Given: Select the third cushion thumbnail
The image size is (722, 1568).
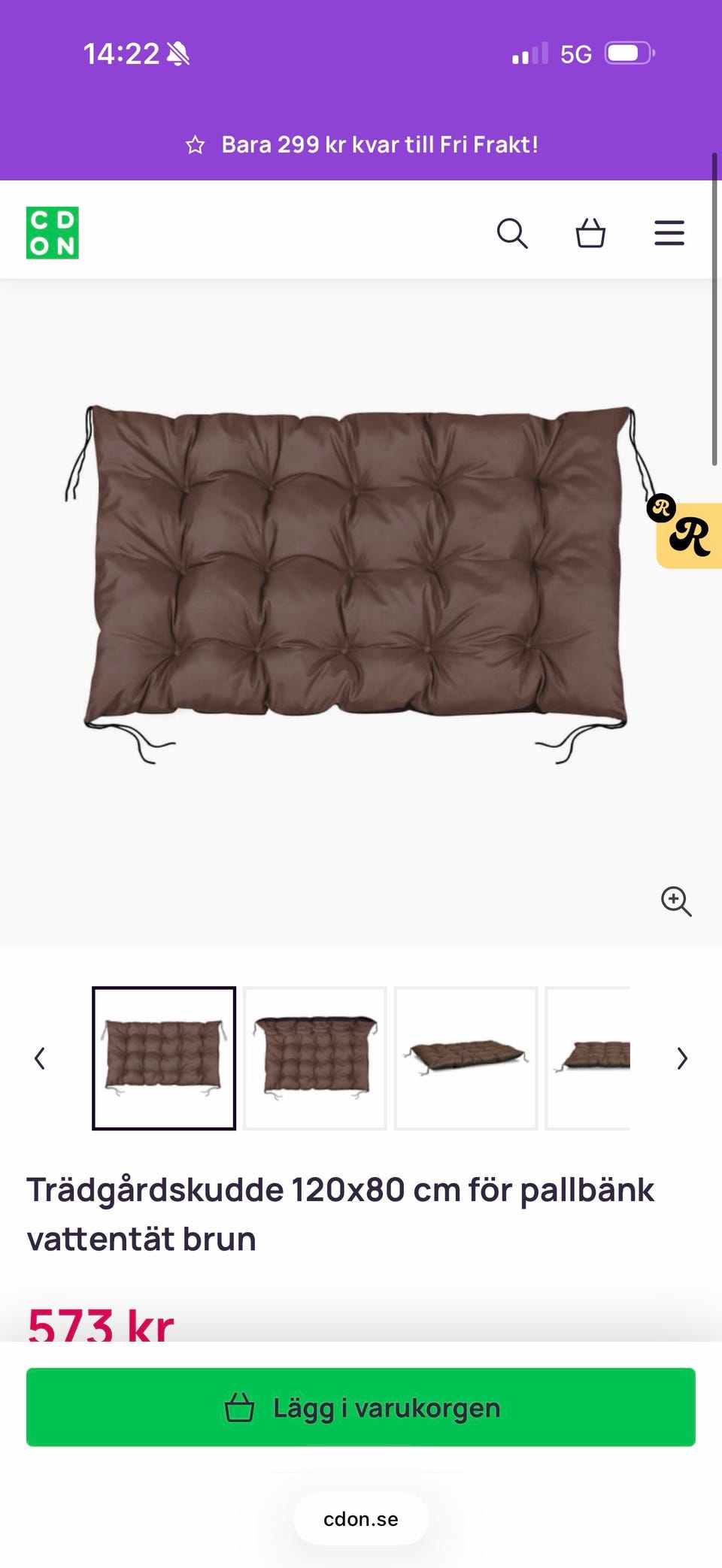Looking at the screenshot, I should 466,1058.
